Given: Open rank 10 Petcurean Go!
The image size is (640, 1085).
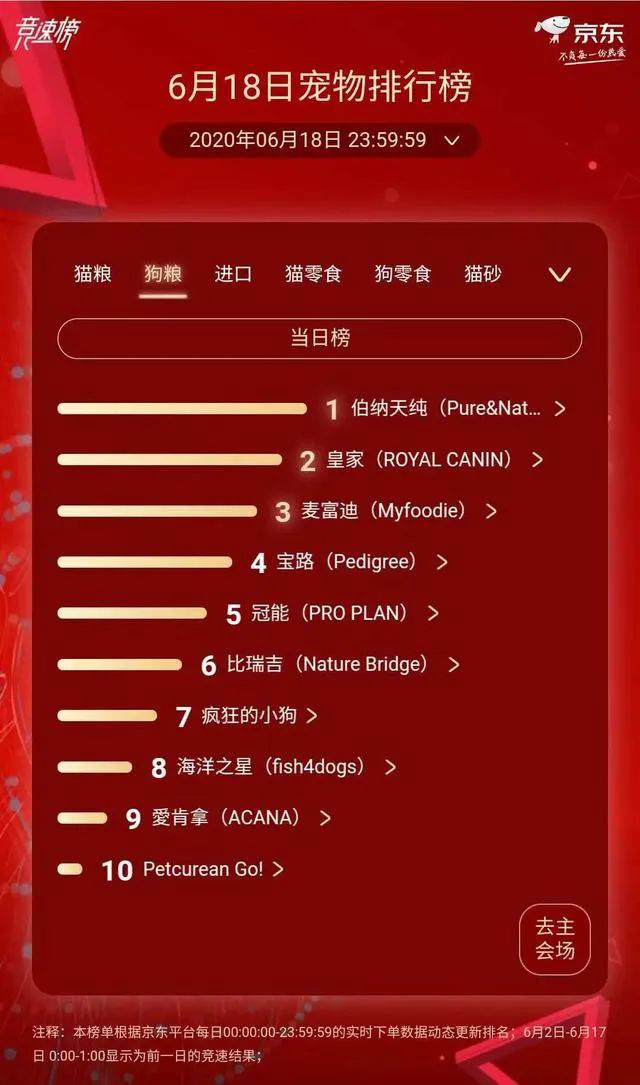Looking at the screenshot, I should click(x=171, y=869).
